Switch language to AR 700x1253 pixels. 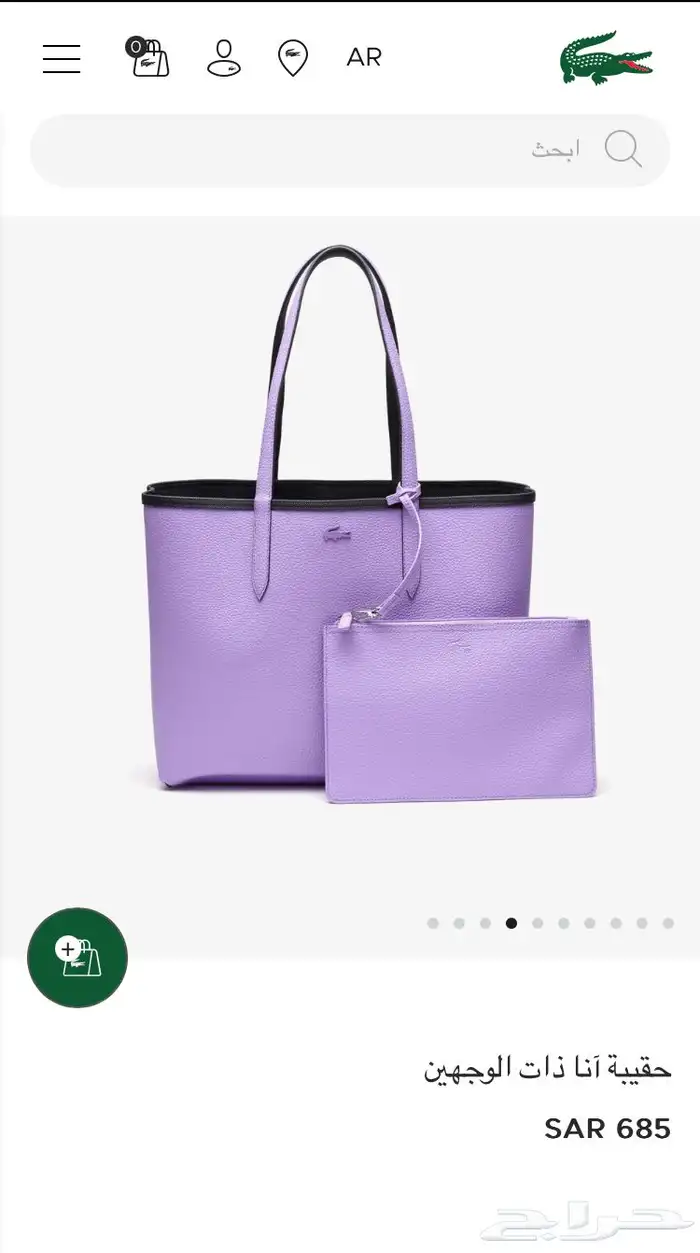pyautogui.click(x=364, y=58)
